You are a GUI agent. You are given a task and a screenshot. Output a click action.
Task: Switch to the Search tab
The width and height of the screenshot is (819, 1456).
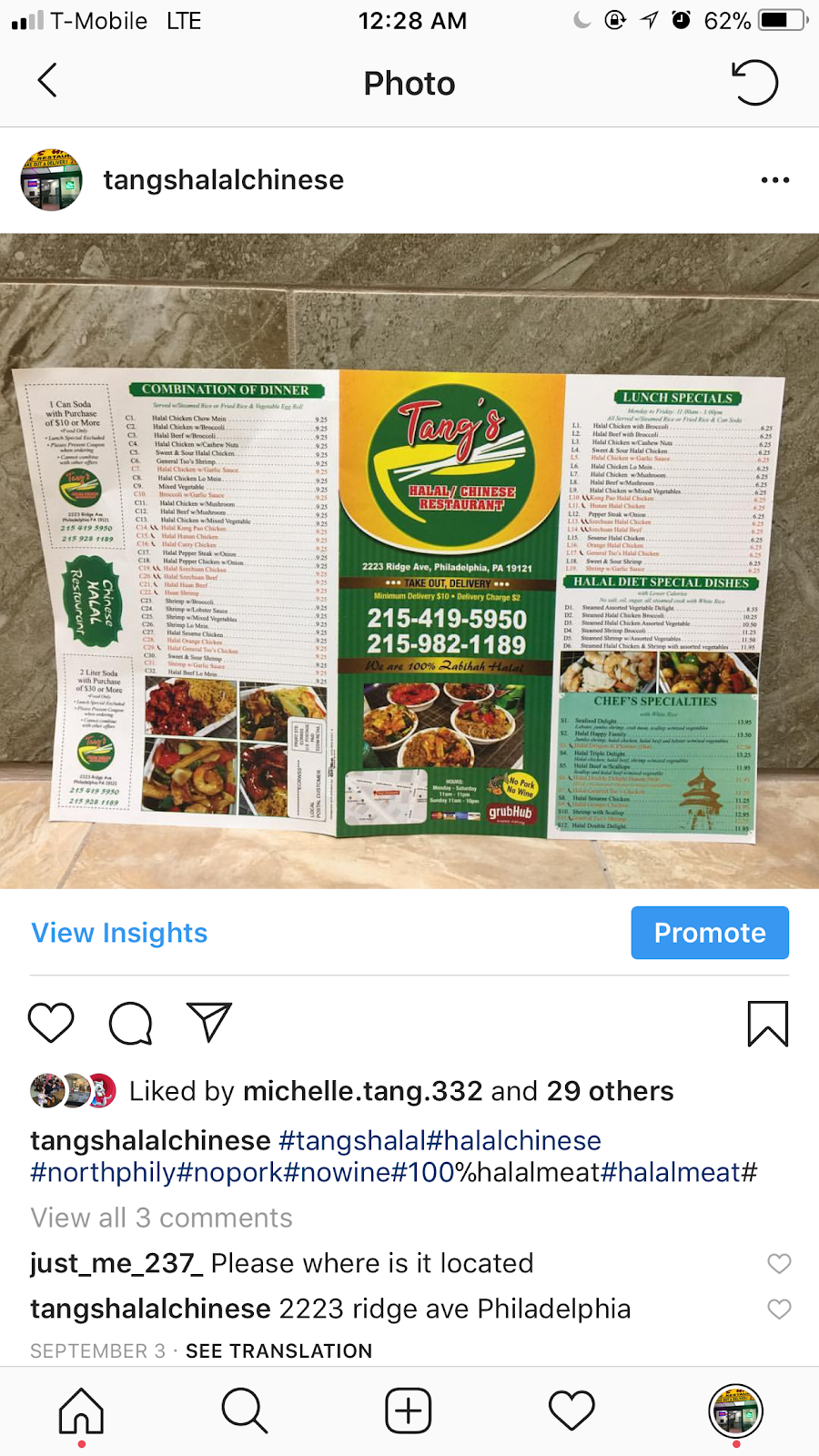(245, 1410)
